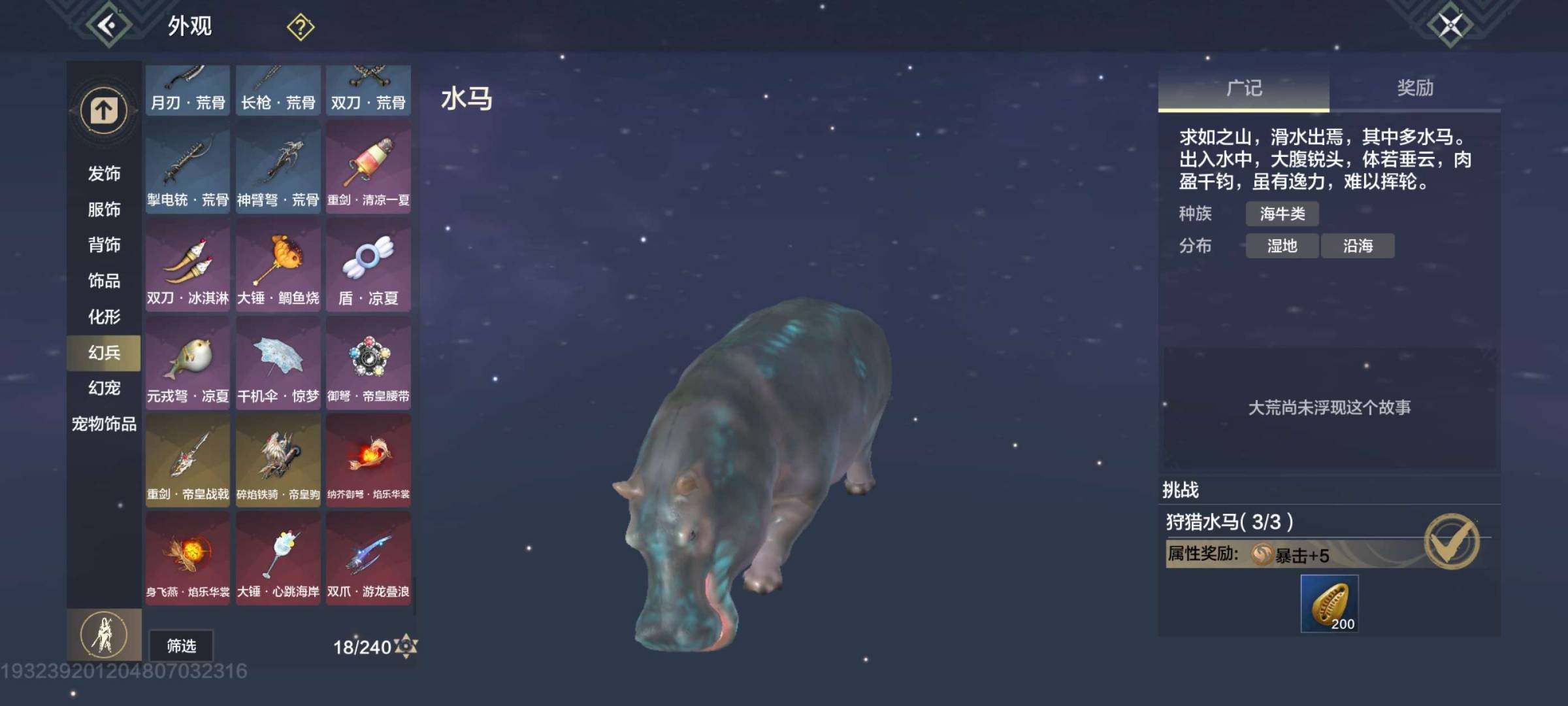
Task: Tap the 筛选 filter button
Action: coord(181,646)
